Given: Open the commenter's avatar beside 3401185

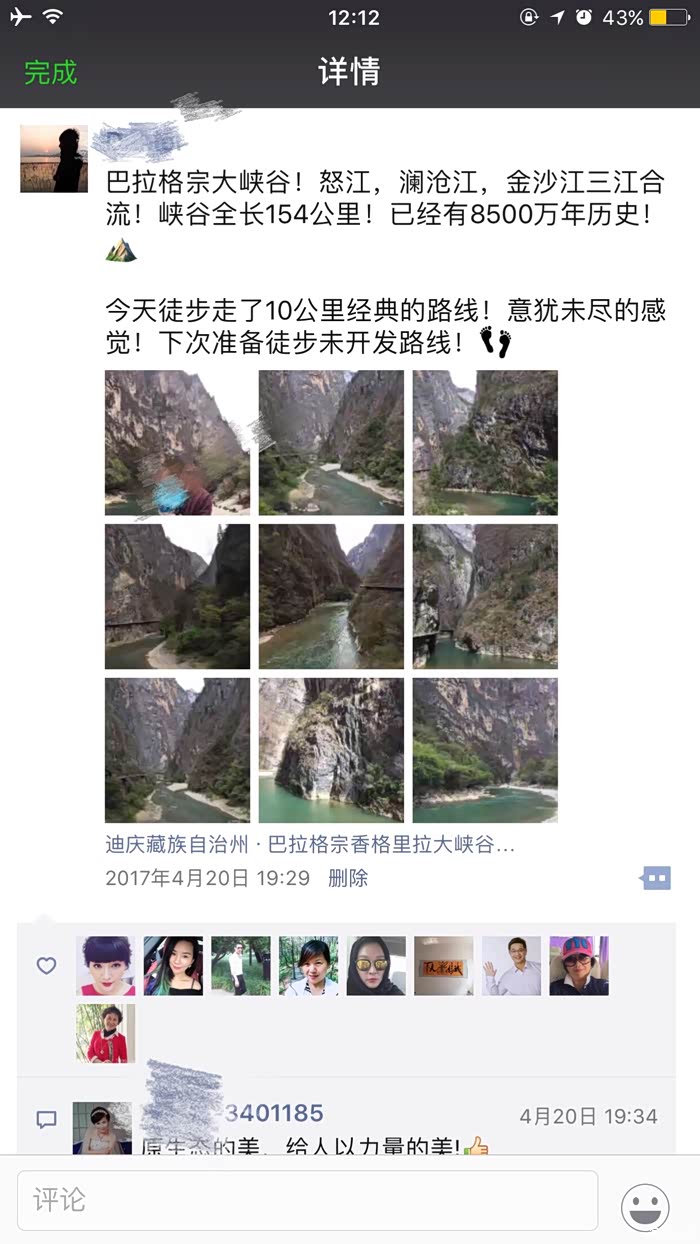Looking at the screenshot, I should tap(102, 1128).
